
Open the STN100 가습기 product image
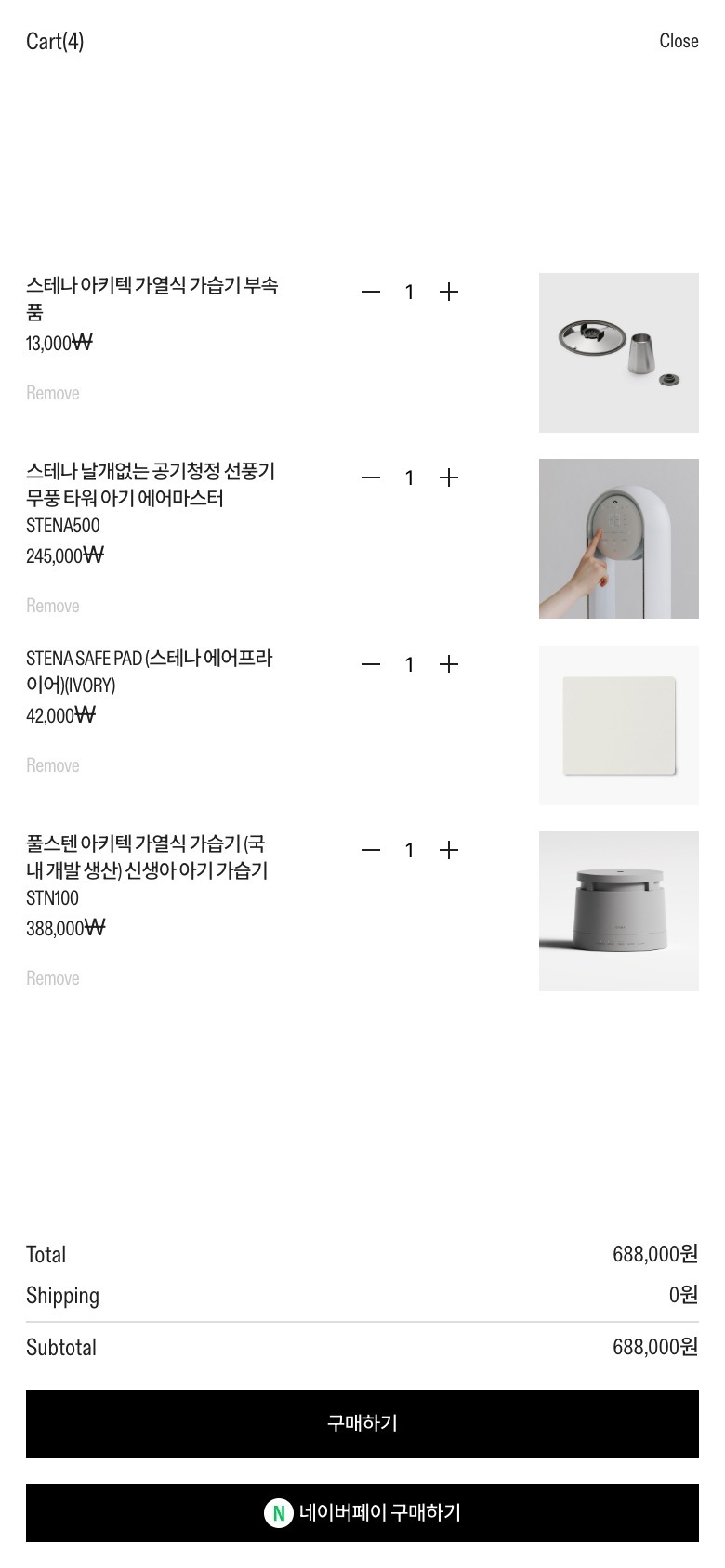pyautogui.click(x=618, y=911)
